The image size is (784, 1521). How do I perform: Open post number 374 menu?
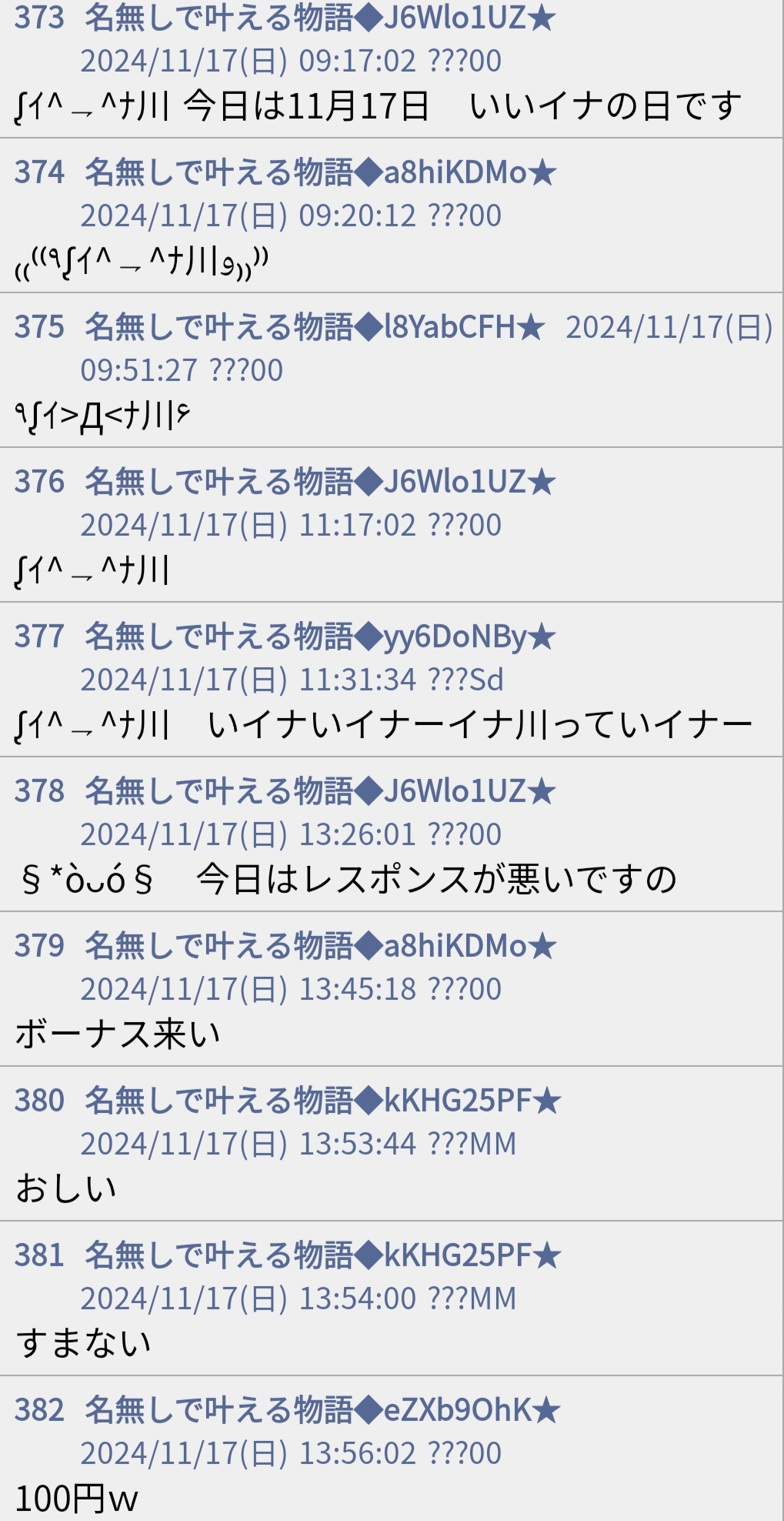(x=39, y=172)
